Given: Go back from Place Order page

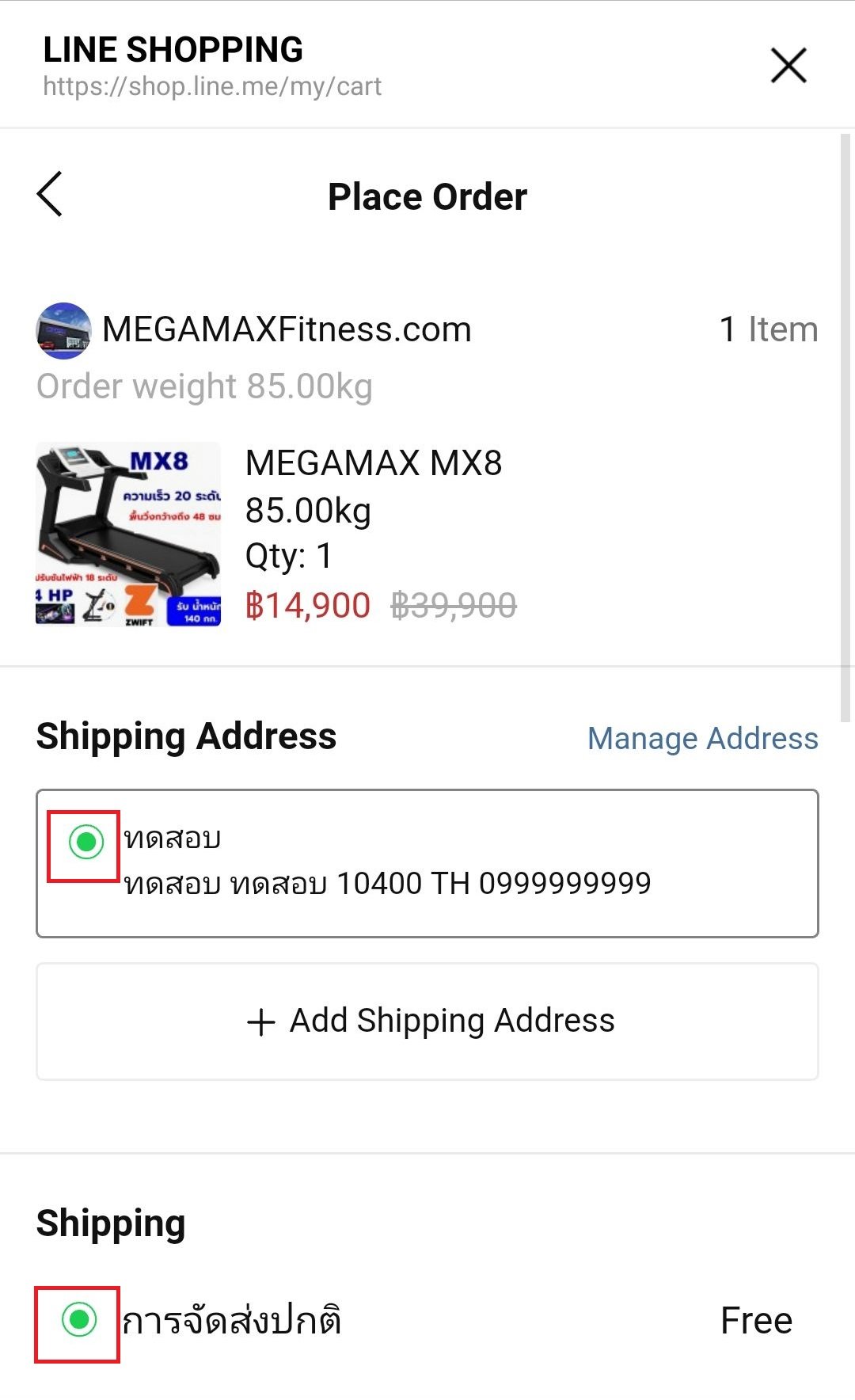Looking at the screenshot, I should 50,194.
